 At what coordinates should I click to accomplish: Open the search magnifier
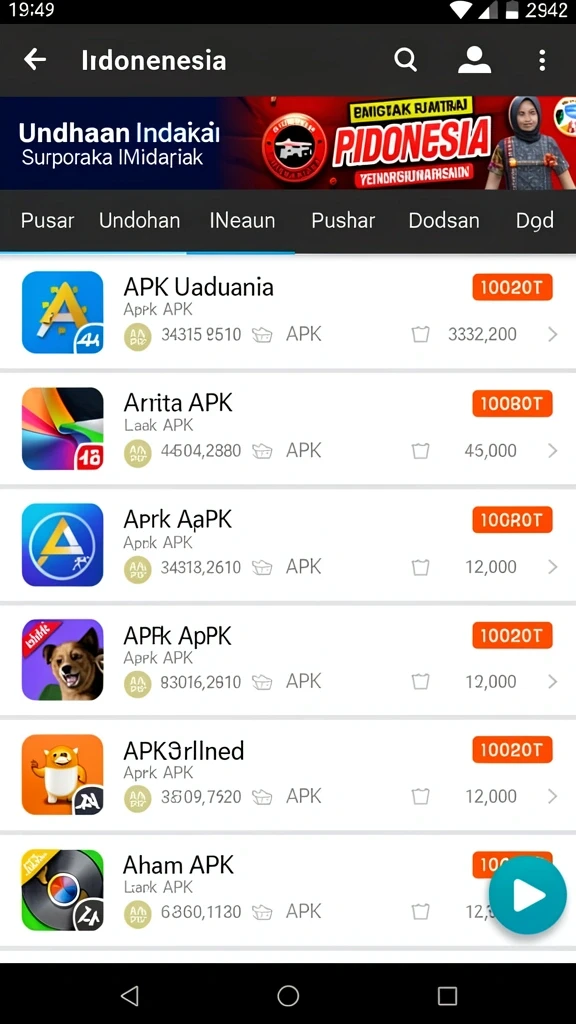[406, 60]
